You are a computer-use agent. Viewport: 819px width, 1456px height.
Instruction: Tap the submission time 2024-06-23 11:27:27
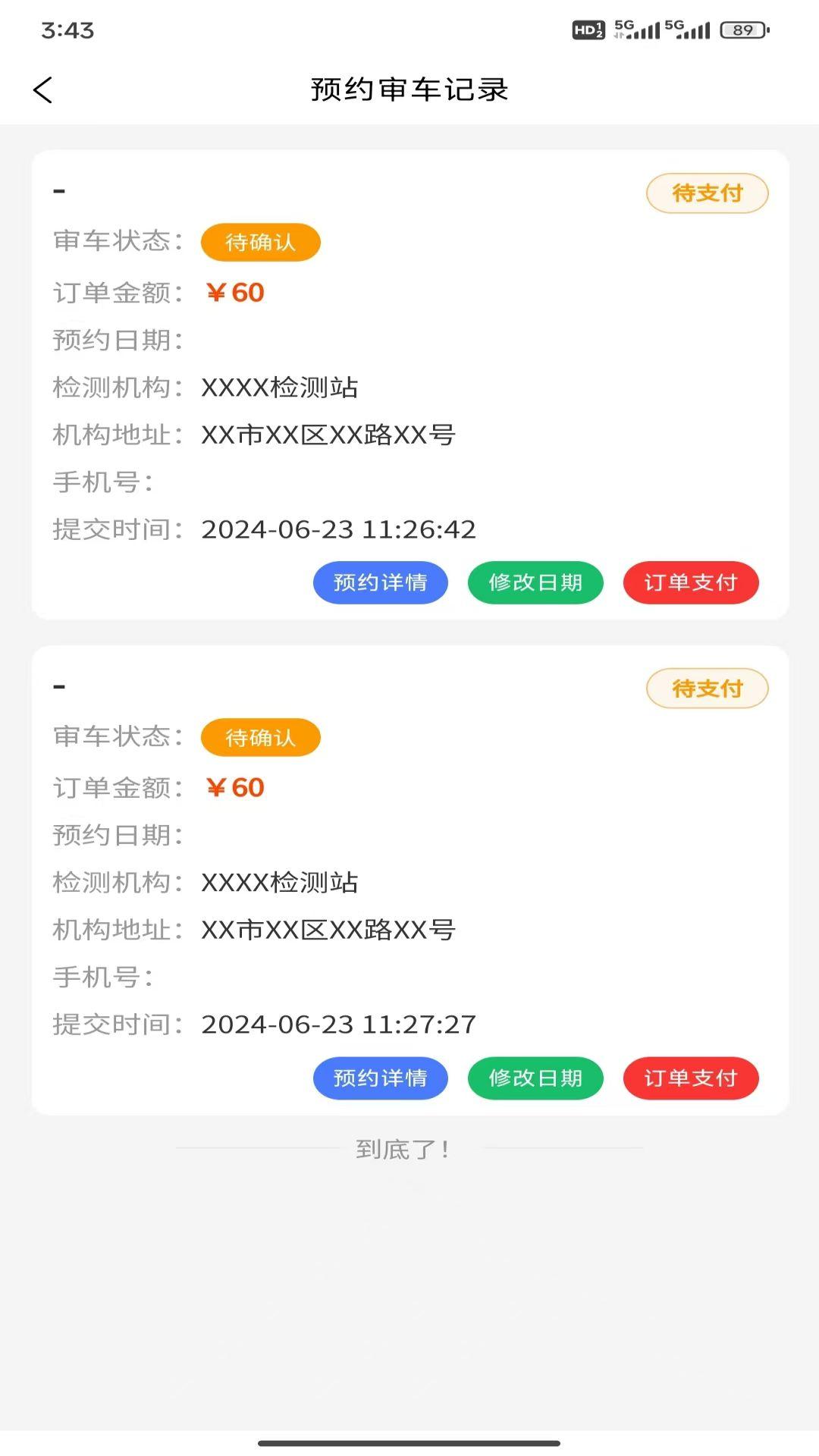(337, 1025)
